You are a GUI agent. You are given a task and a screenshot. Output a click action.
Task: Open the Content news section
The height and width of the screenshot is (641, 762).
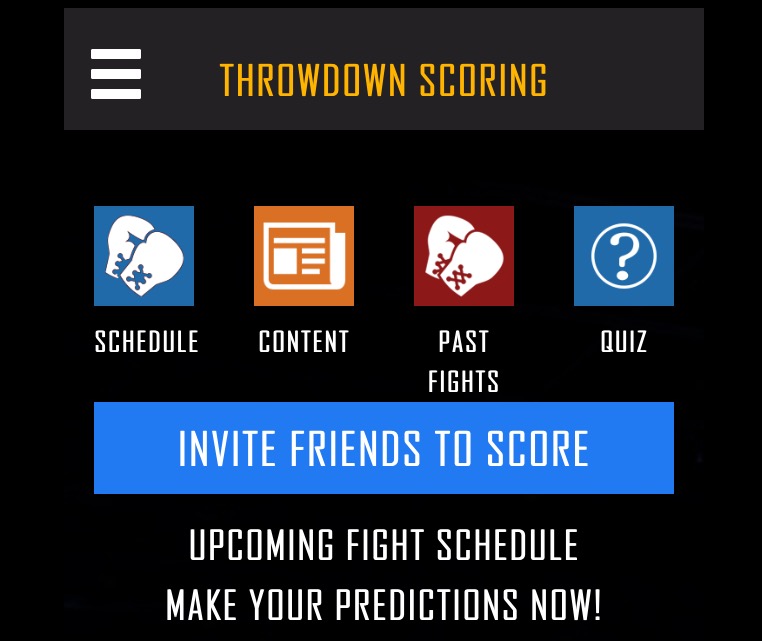tap(304, 256)
